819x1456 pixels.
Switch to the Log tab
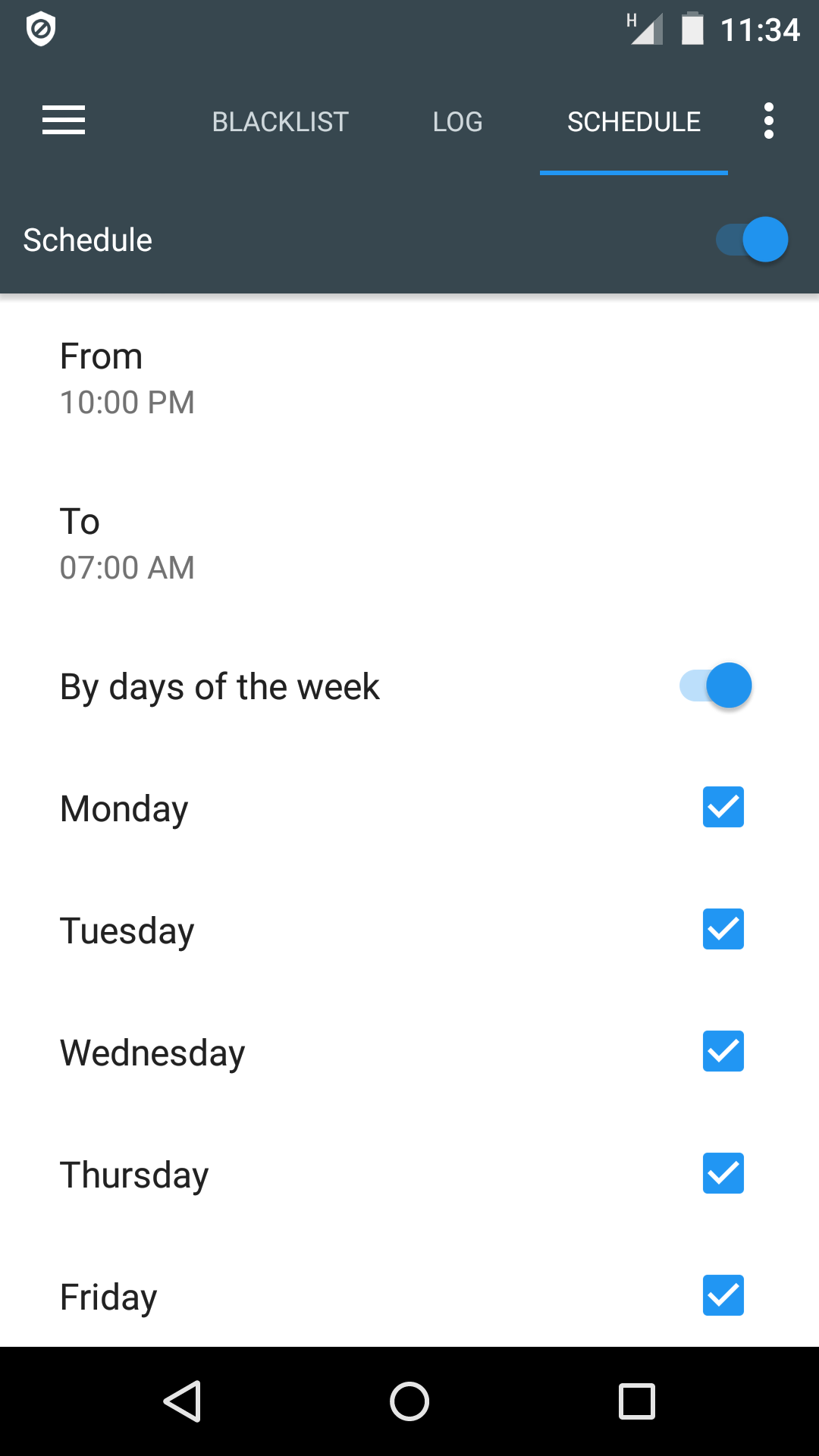[457, 121]
